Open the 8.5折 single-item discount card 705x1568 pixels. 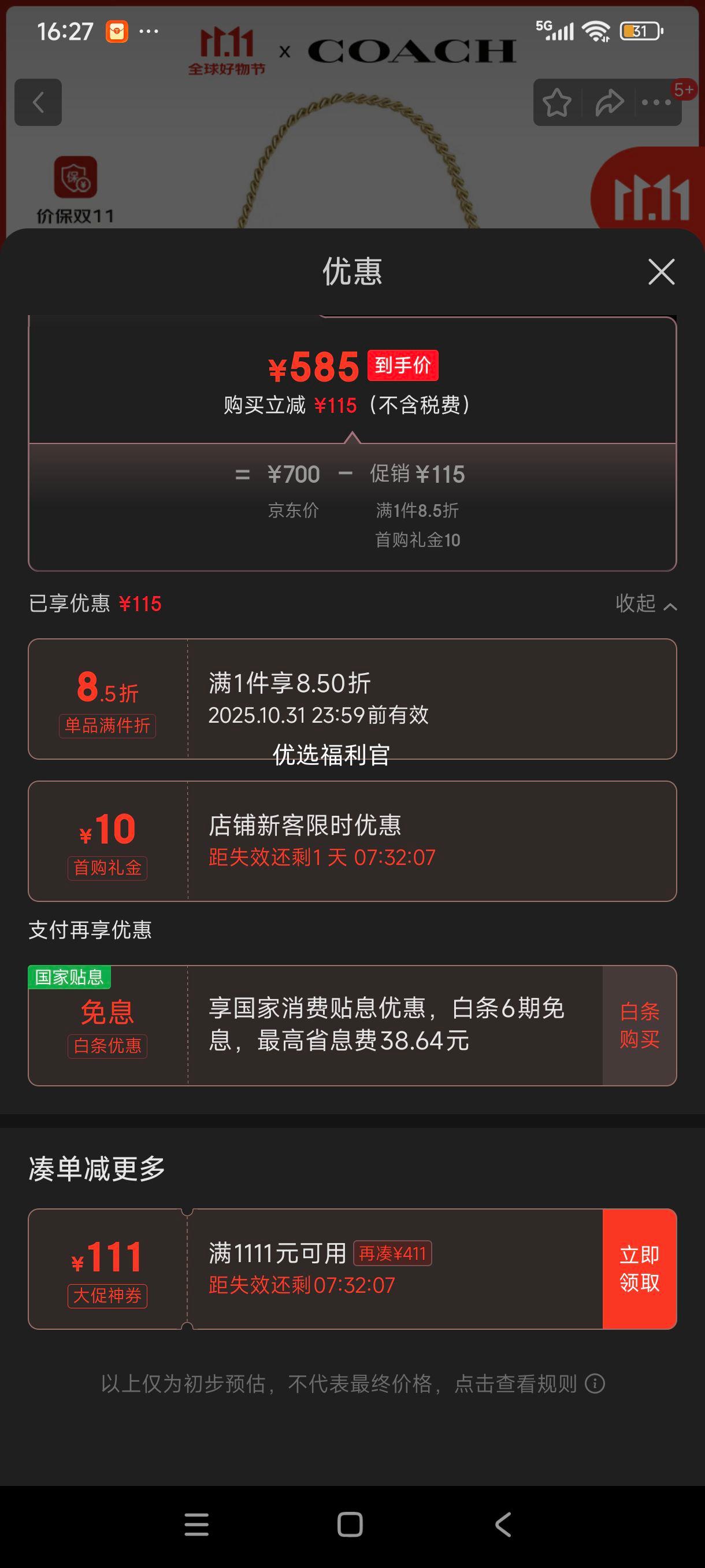[351, 699]
